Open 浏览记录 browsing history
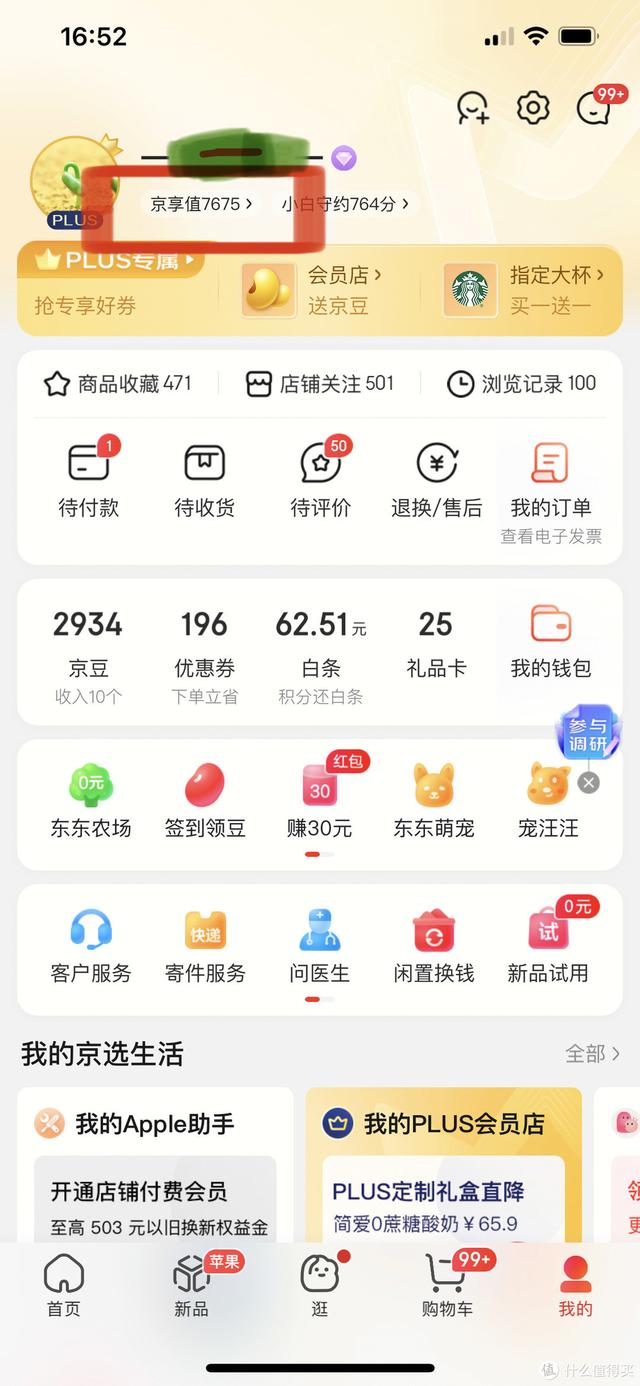This screenshot has height=1386, width=640. [x=521, y=383]
